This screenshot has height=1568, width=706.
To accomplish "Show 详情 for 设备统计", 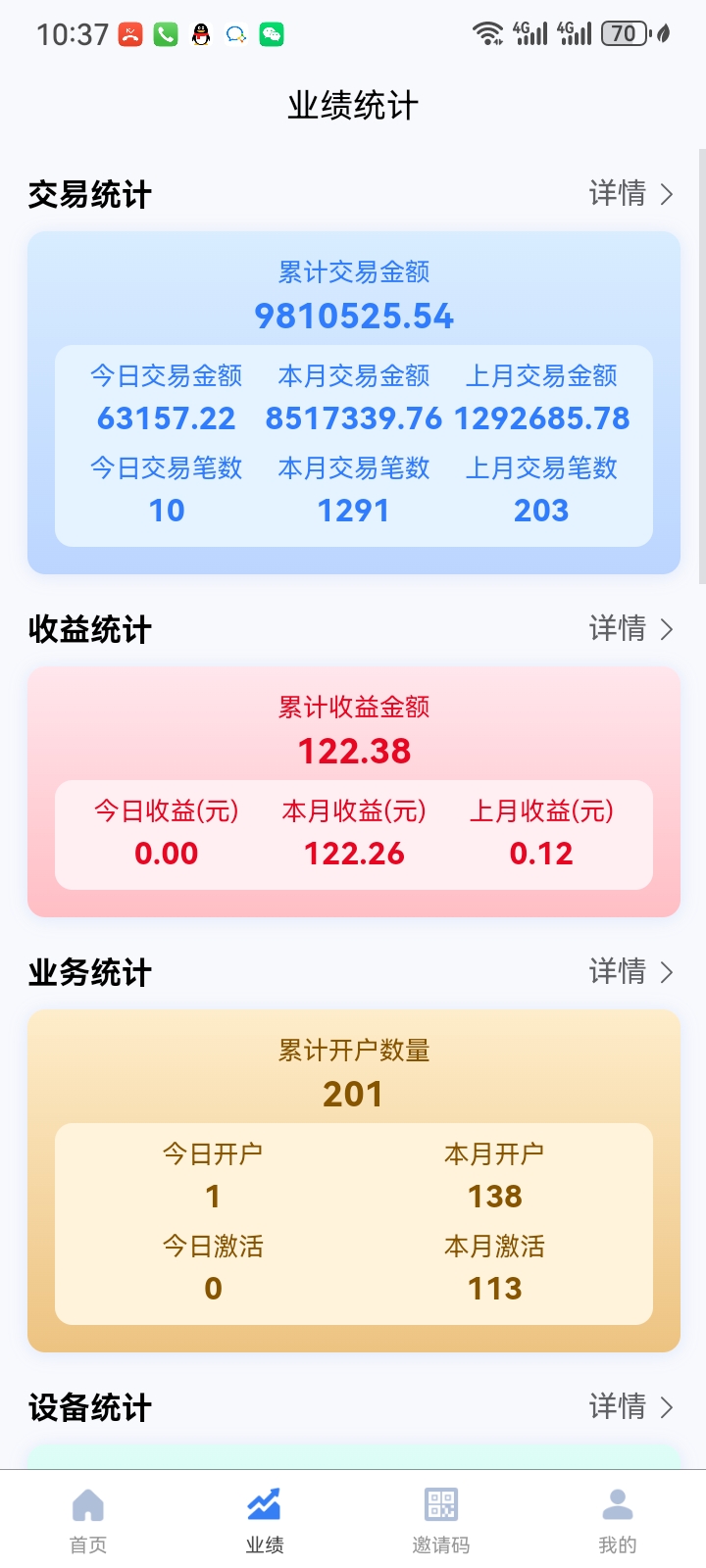I will coord(630,1407).
